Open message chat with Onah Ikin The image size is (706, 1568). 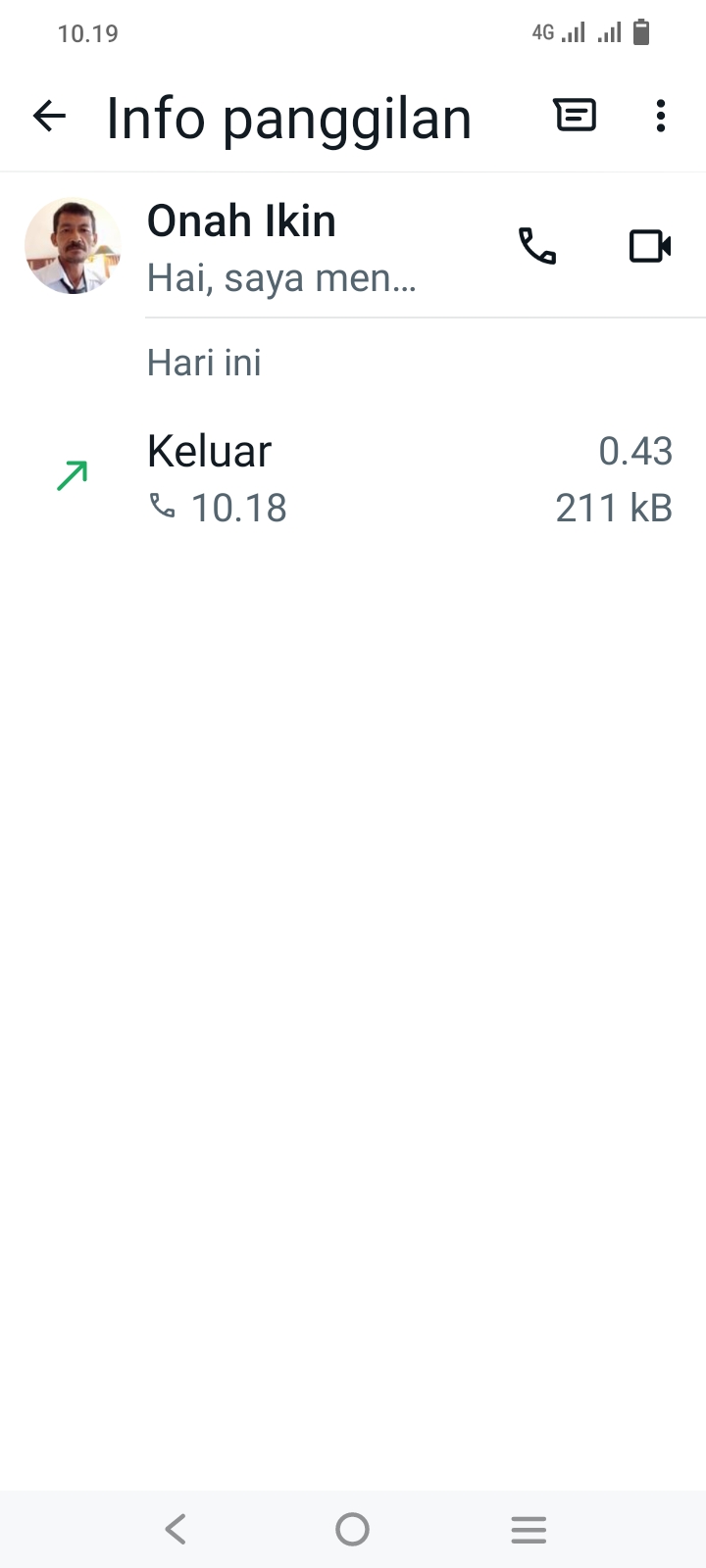pos(575,116)
